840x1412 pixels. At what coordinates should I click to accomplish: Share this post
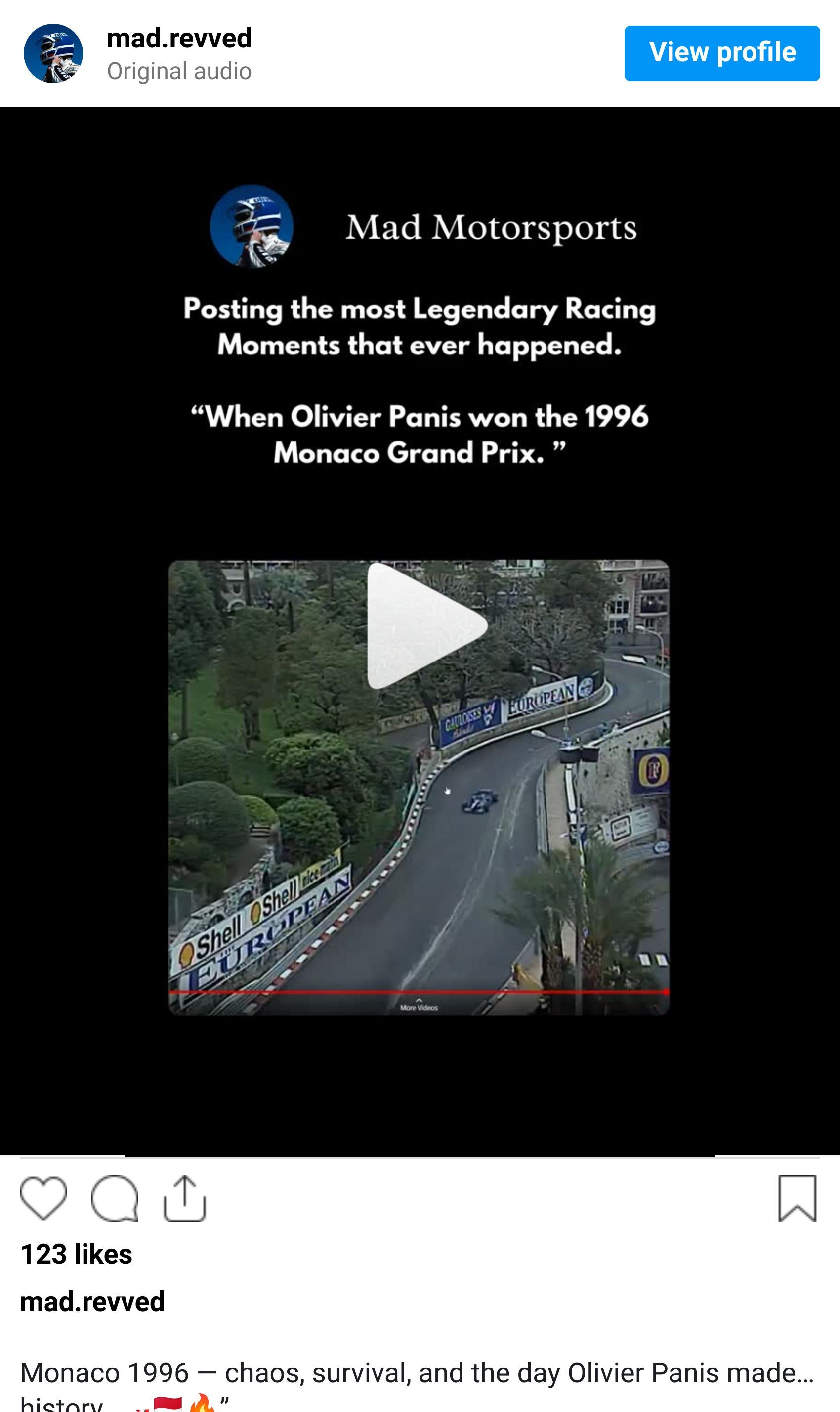pyautogui.click(x=184, y=1198)
